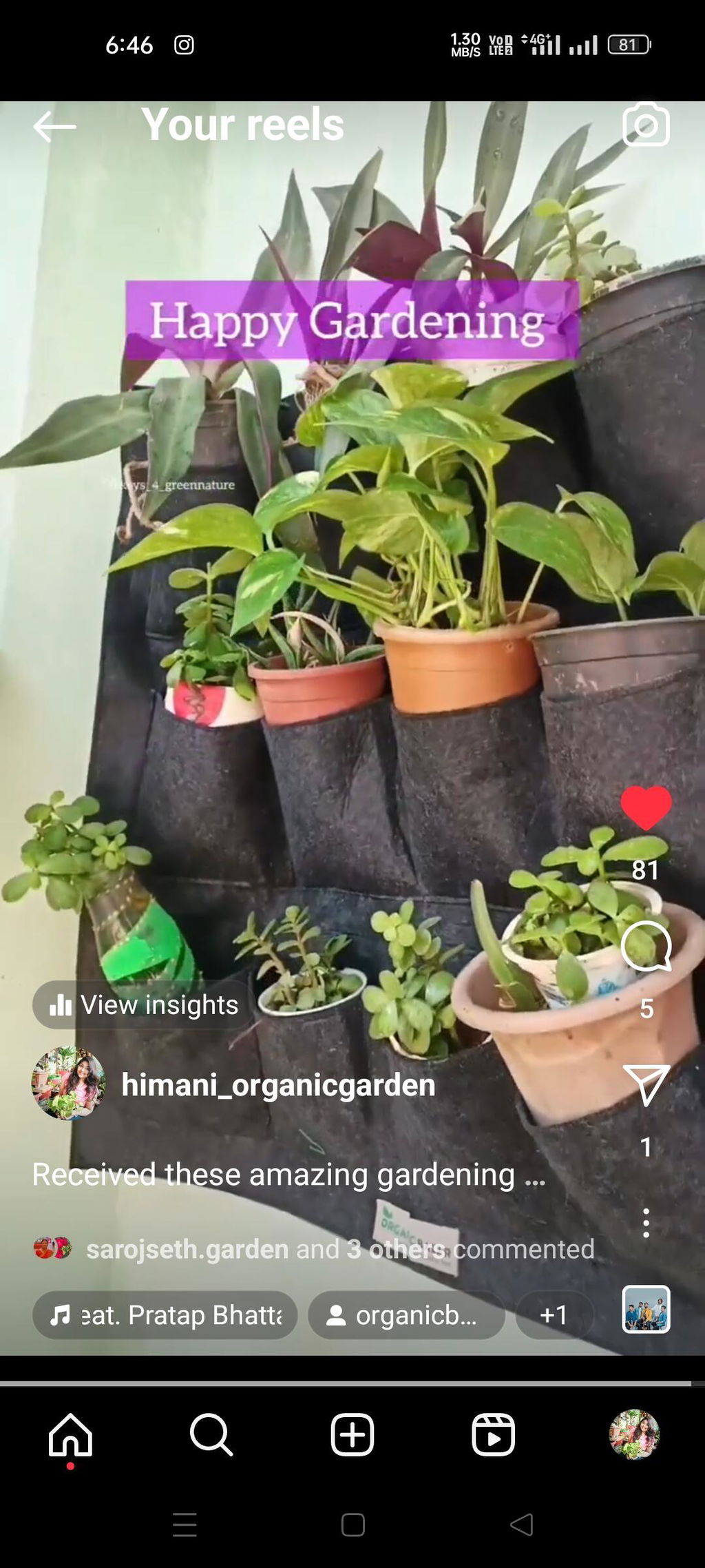Screen dimensions: 705x1568
Task: Go back from Your reels
Action: 54,126
